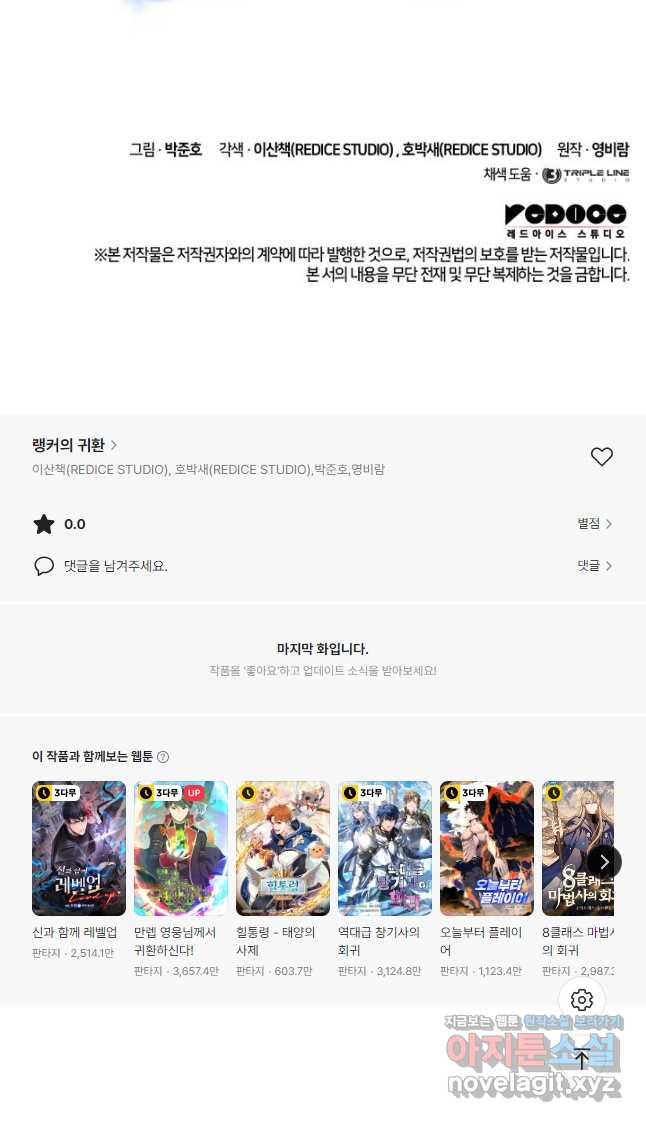Viewport: 646px width, 1122px height.
Task: Open the 댓글 comments section
Action: tap(594, 566)
